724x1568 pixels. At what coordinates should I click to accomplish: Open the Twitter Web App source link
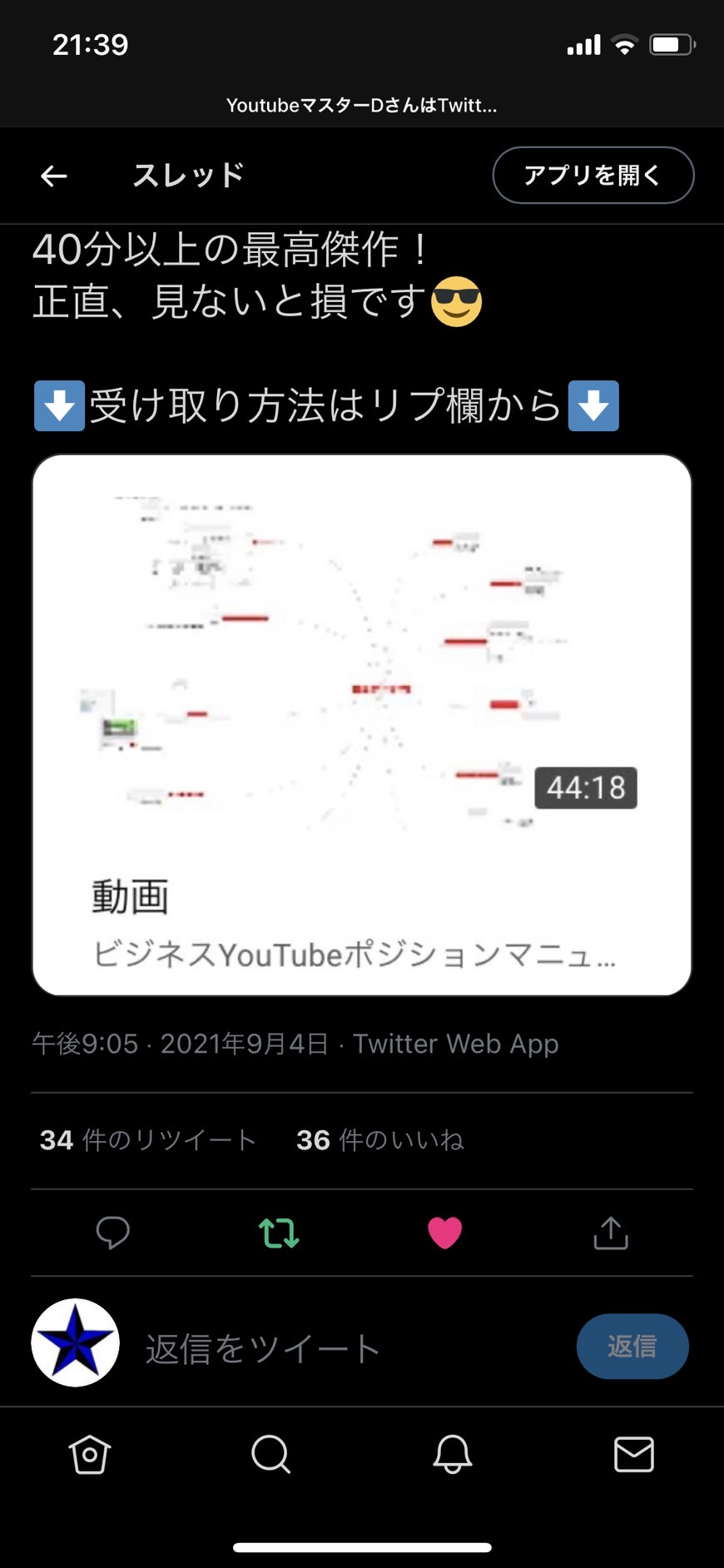456,1044
